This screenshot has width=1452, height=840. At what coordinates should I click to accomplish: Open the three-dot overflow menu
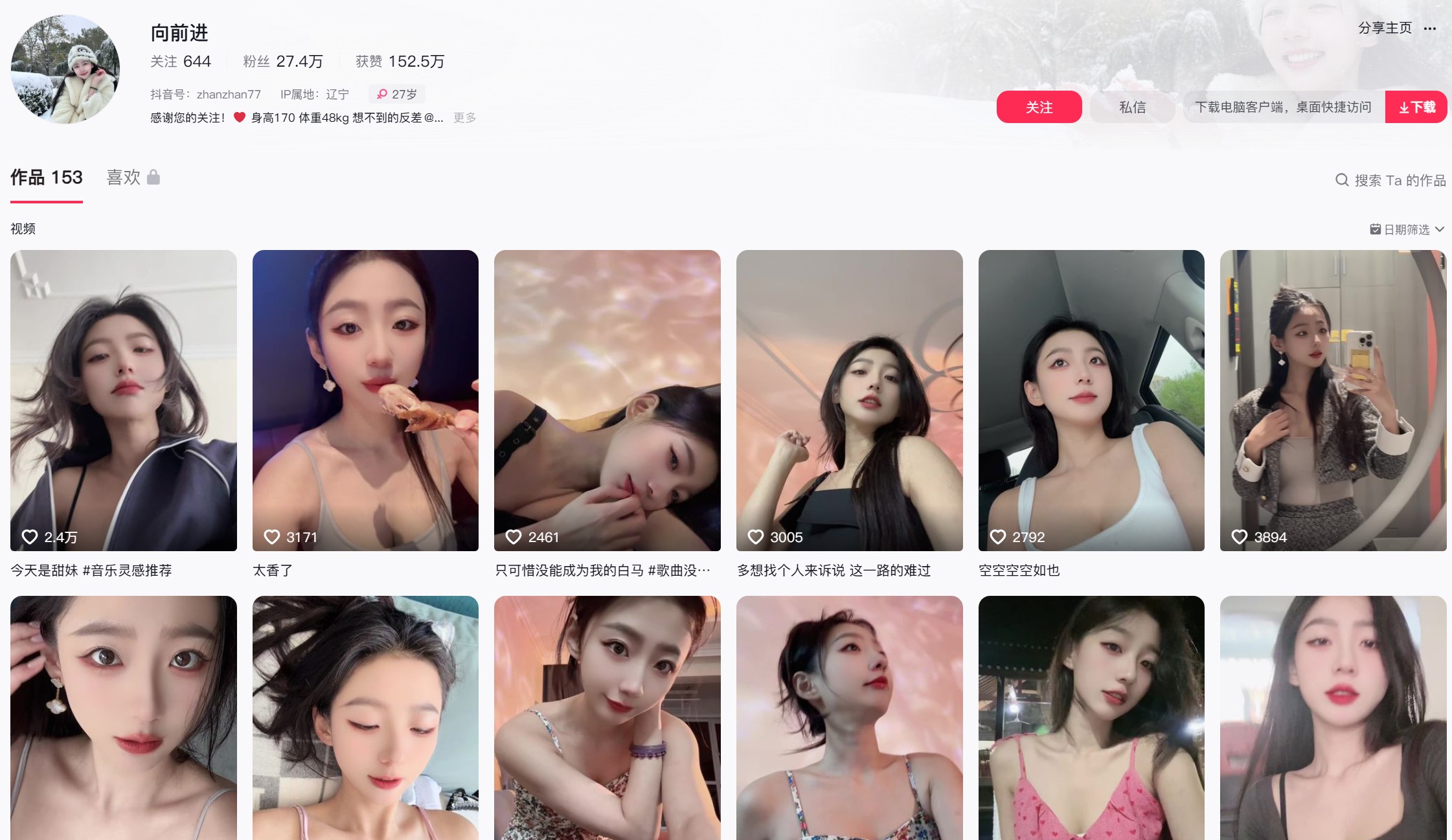point(1430,28)
